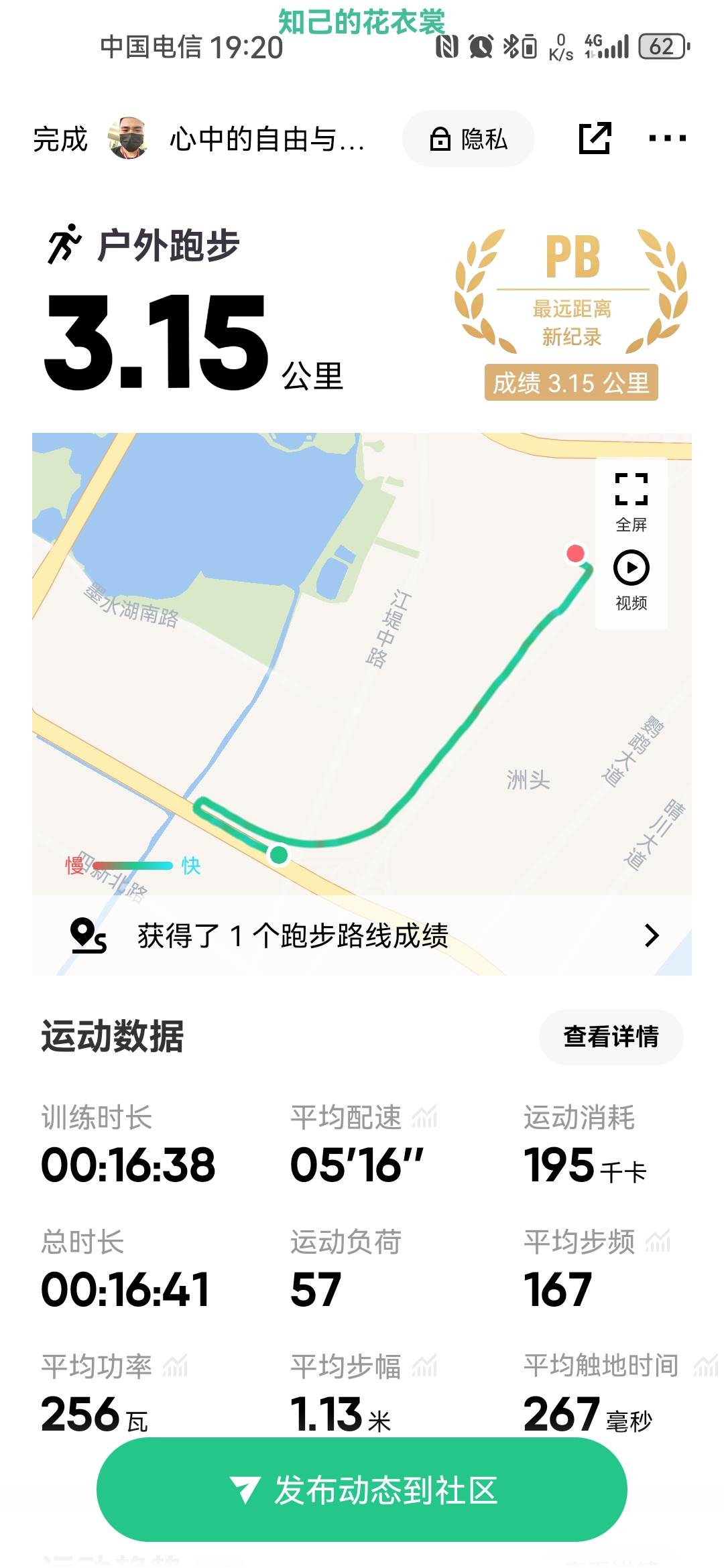
Task: Open the 平均配速 chart icon
Action: (425, 1117)
